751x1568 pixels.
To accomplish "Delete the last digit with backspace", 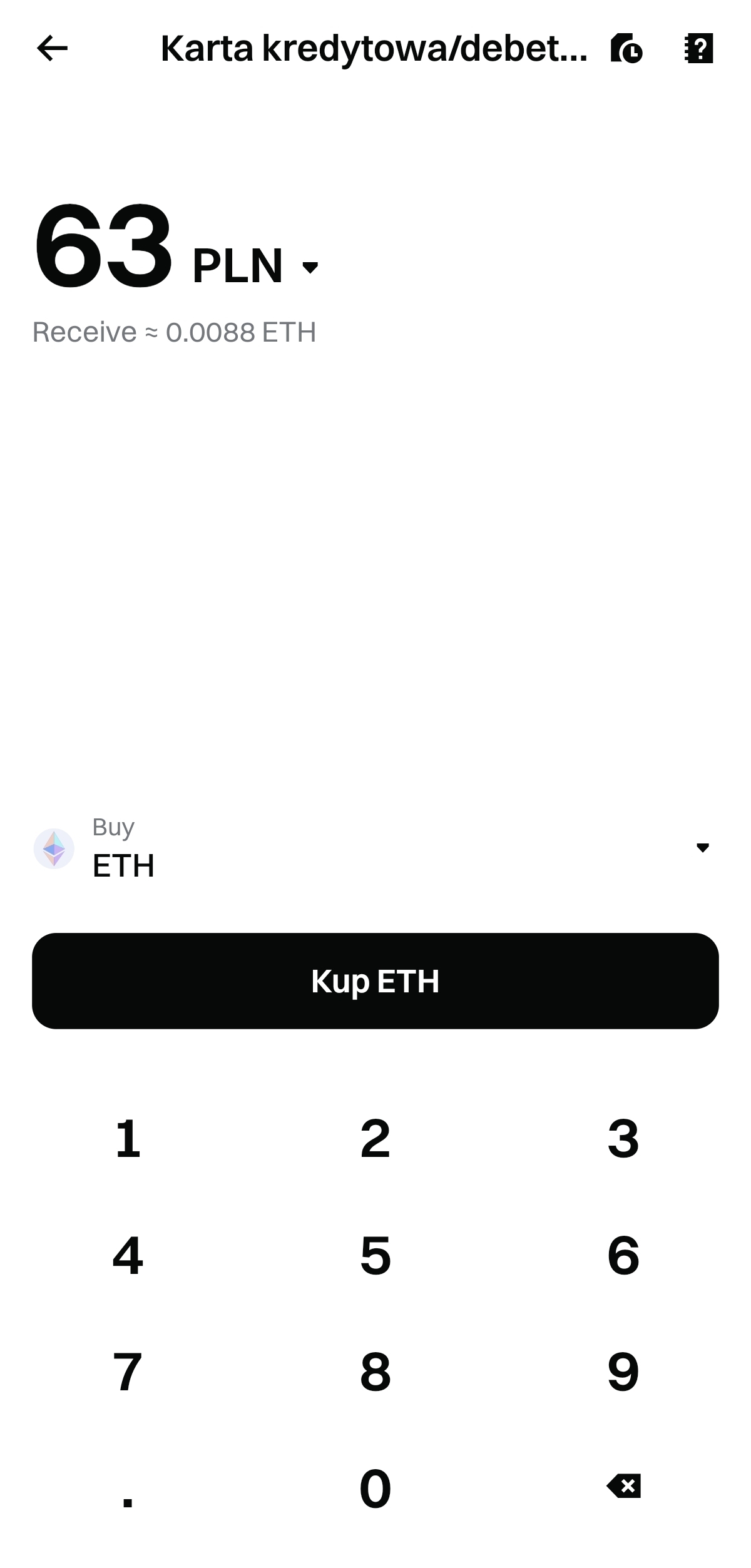I will (x=623, y=1486).
